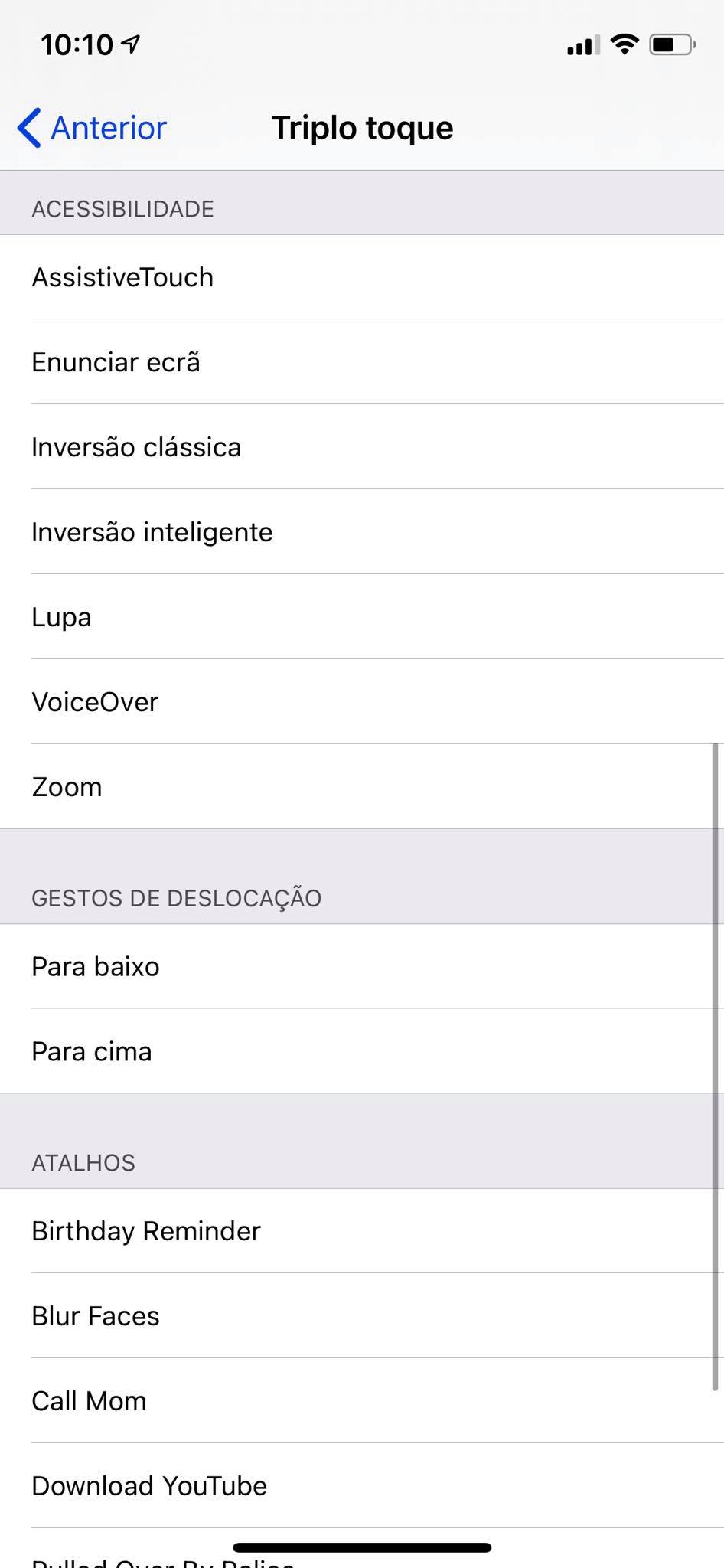The image size is (724, 1568).
Task: Assign Lupa to triple tap
Action: pyautogui.click(x=362, y=617)
